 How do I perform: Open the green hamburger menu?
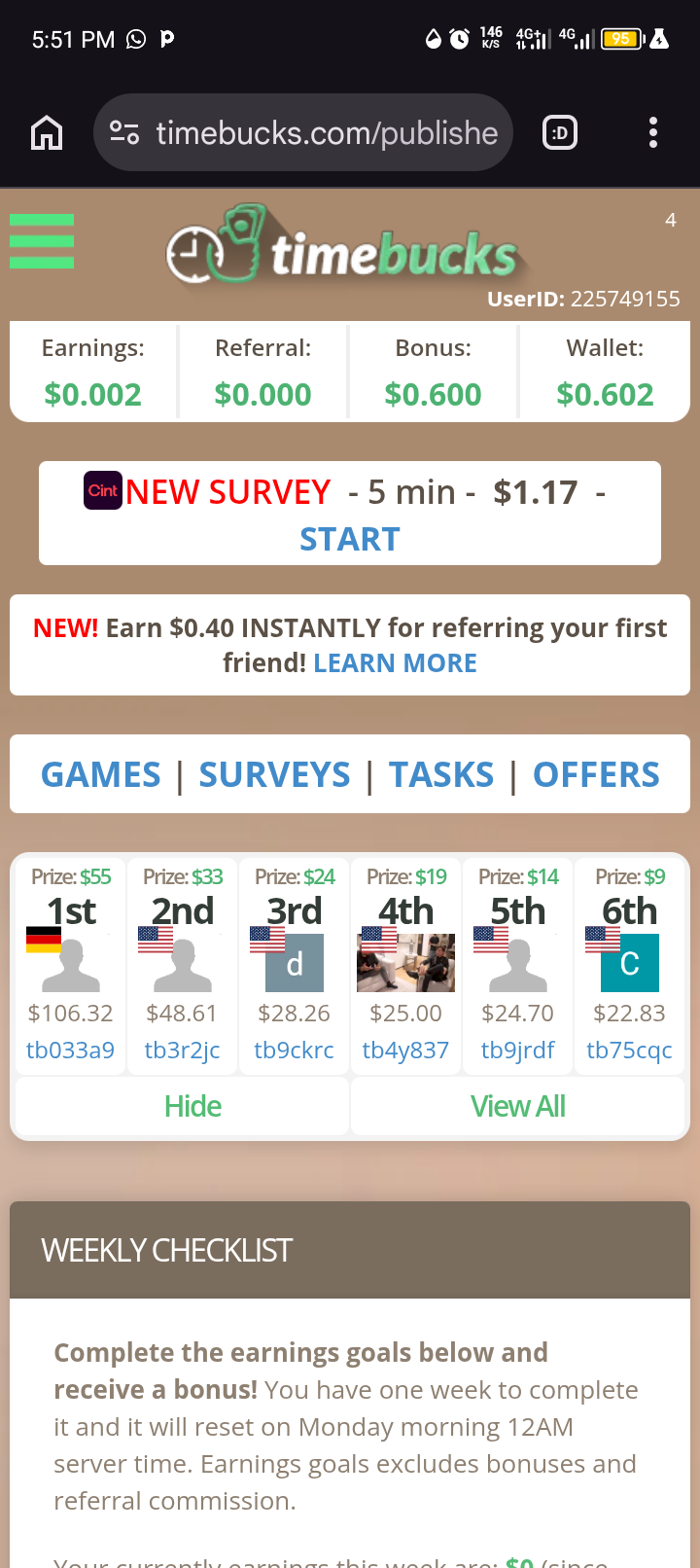coord(42,241)
